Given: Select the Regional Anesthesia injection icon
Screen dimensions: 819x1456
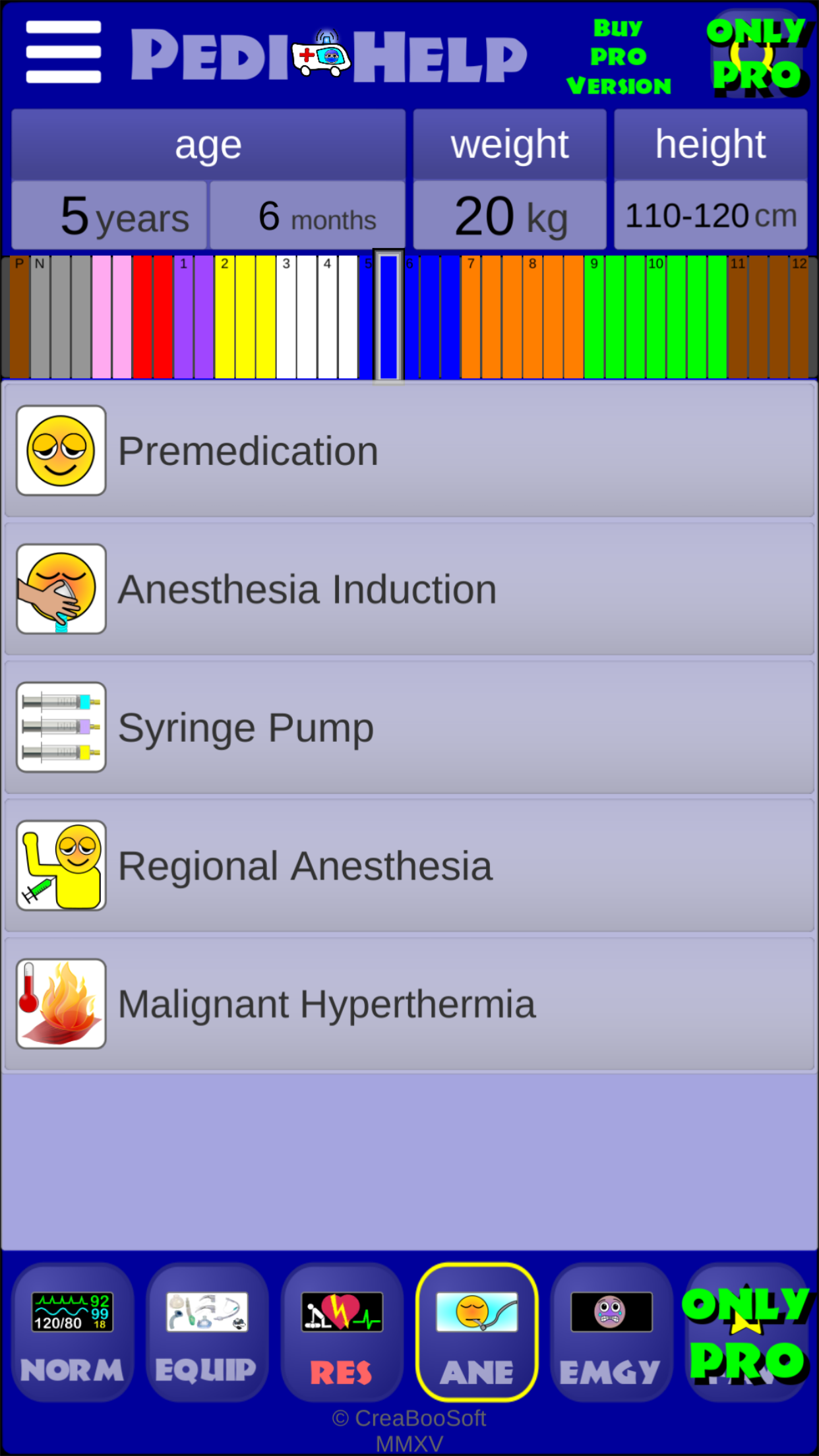Looking at the screenshot, I should pos(61,865).
